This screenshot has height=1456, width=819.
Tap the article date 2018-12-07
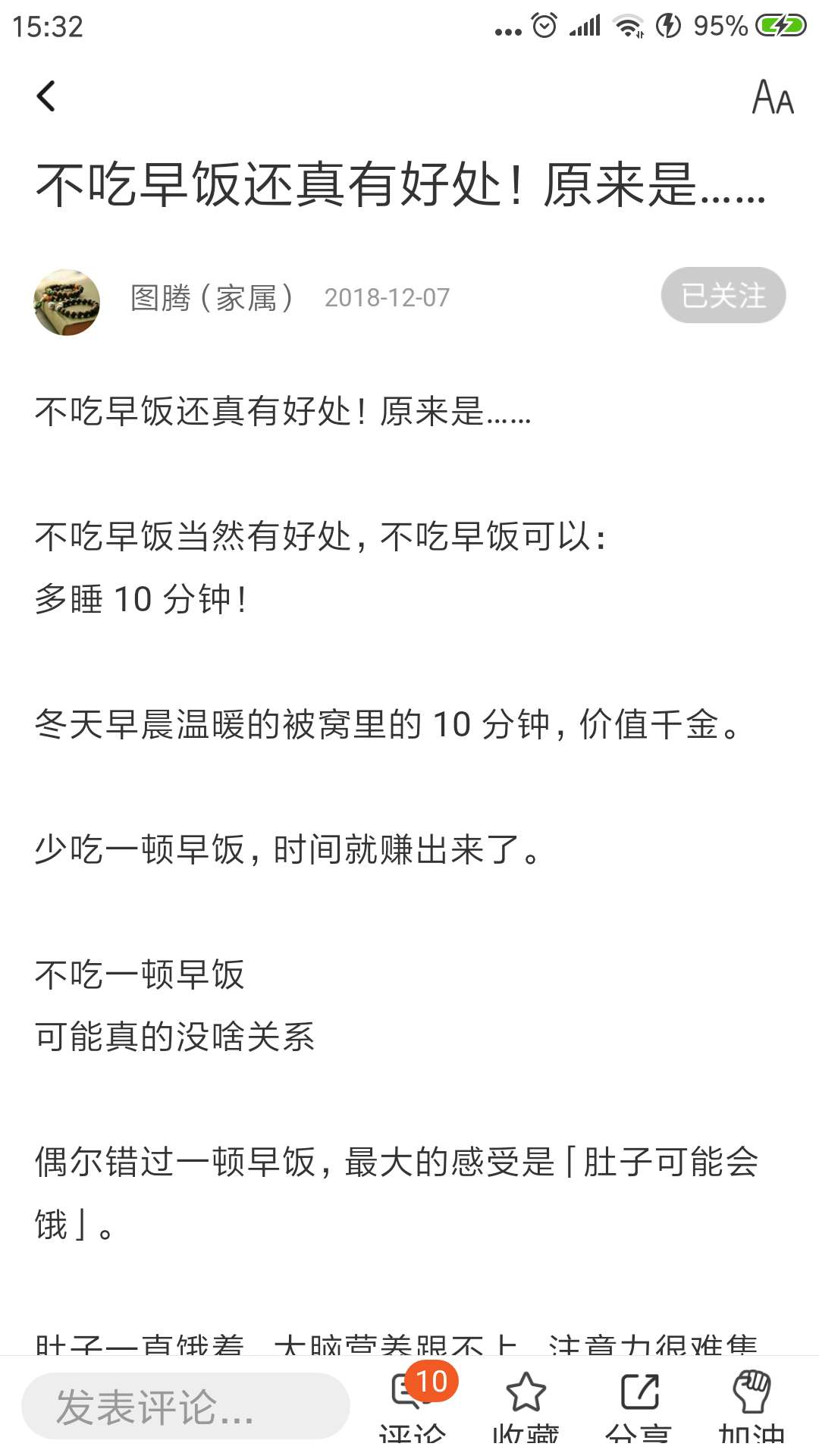(387, 298)
